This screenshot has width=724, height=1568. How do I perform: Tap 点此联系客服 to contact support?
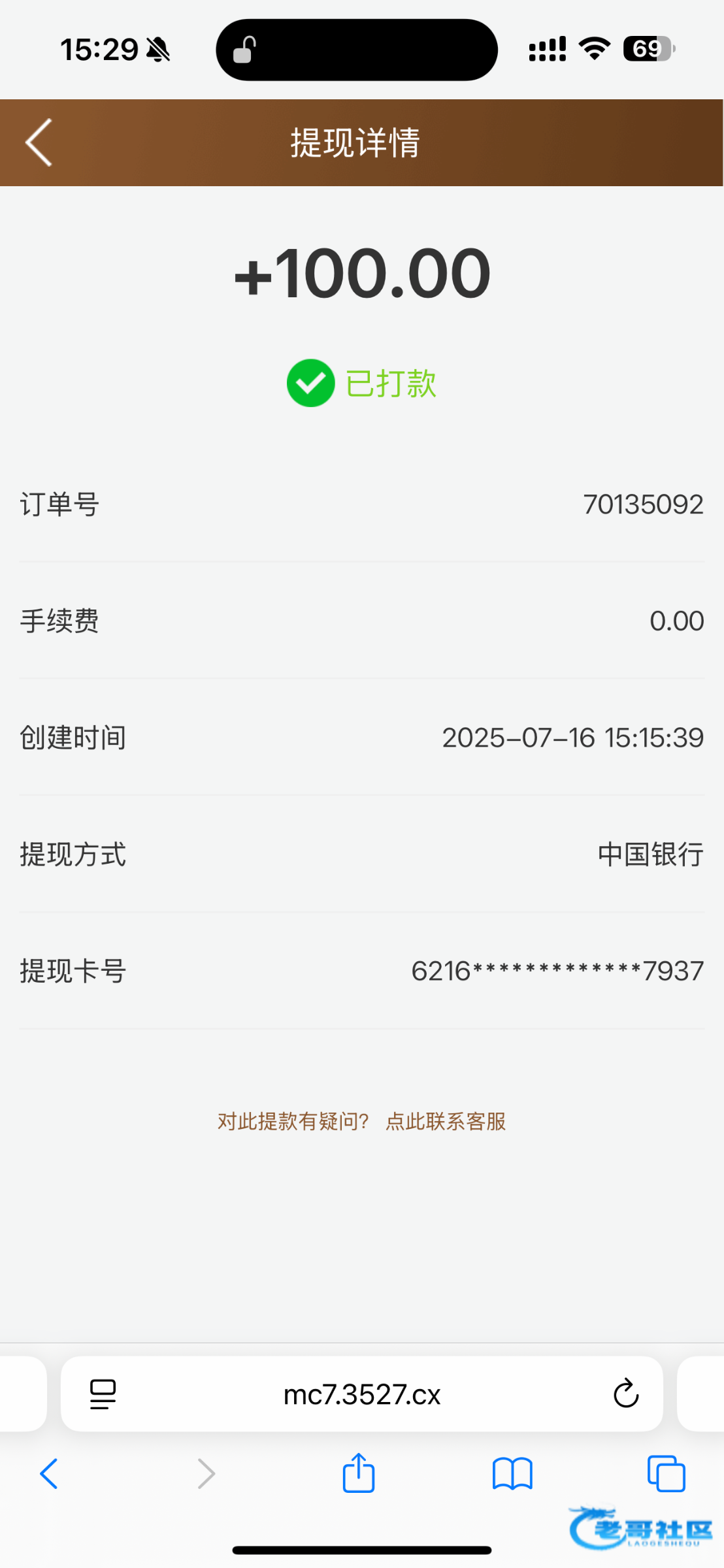(446, 1121)
